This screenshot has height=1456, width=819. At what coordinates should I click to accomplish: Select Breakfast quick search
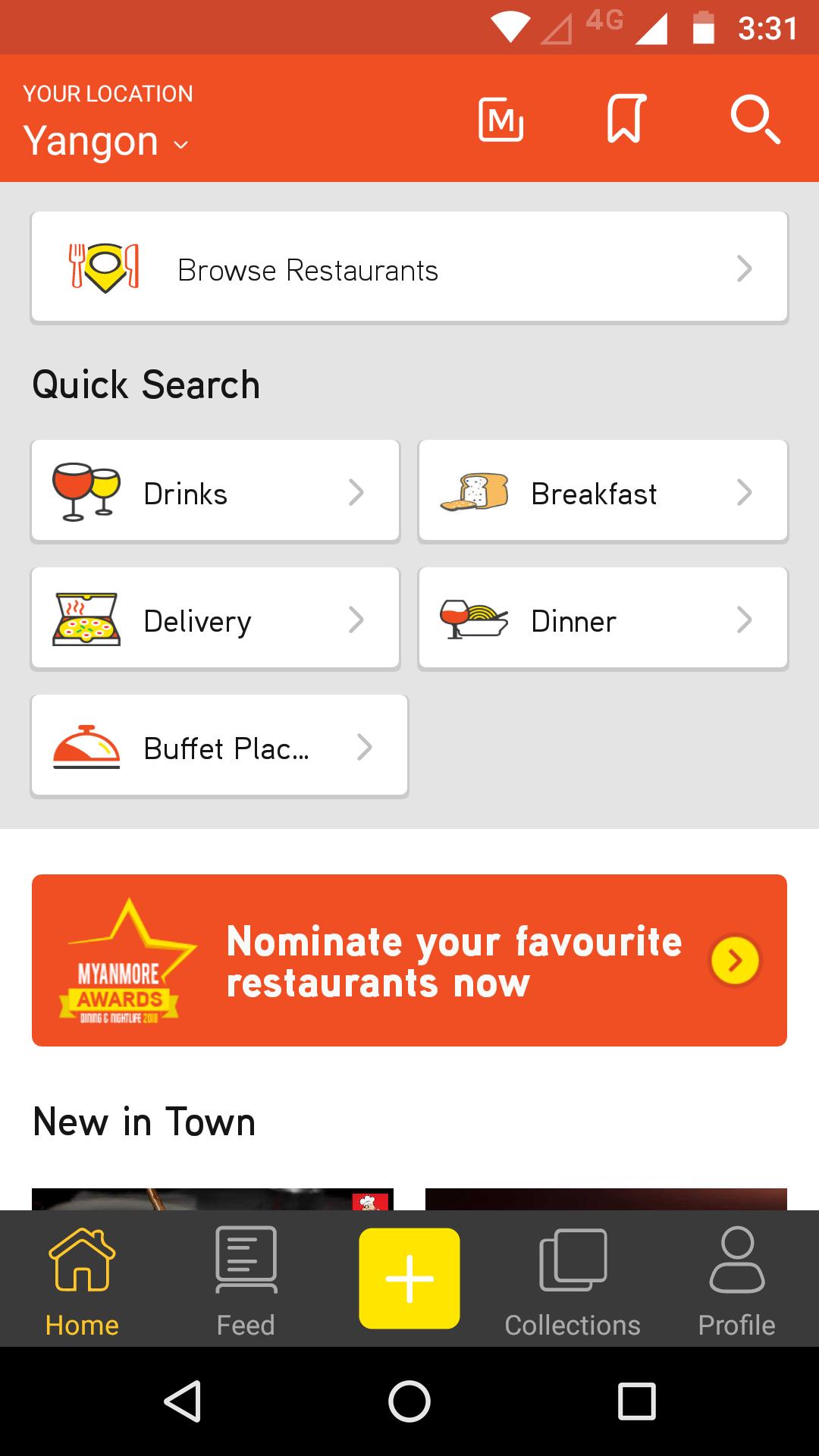(x=603, y=492)
